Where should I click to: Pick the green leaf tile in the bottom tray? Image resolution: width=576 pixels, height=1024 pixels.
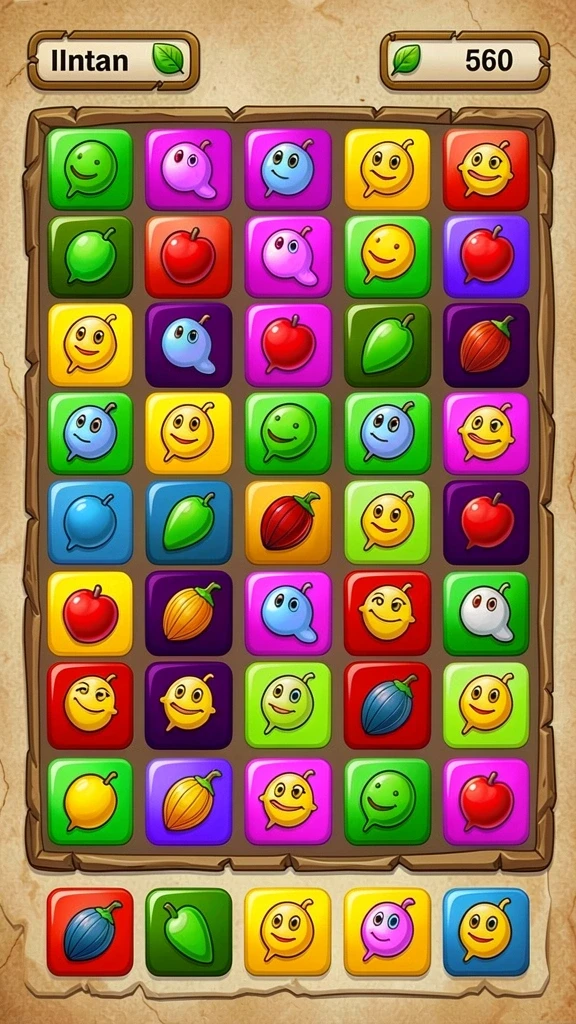pos(189,932)
